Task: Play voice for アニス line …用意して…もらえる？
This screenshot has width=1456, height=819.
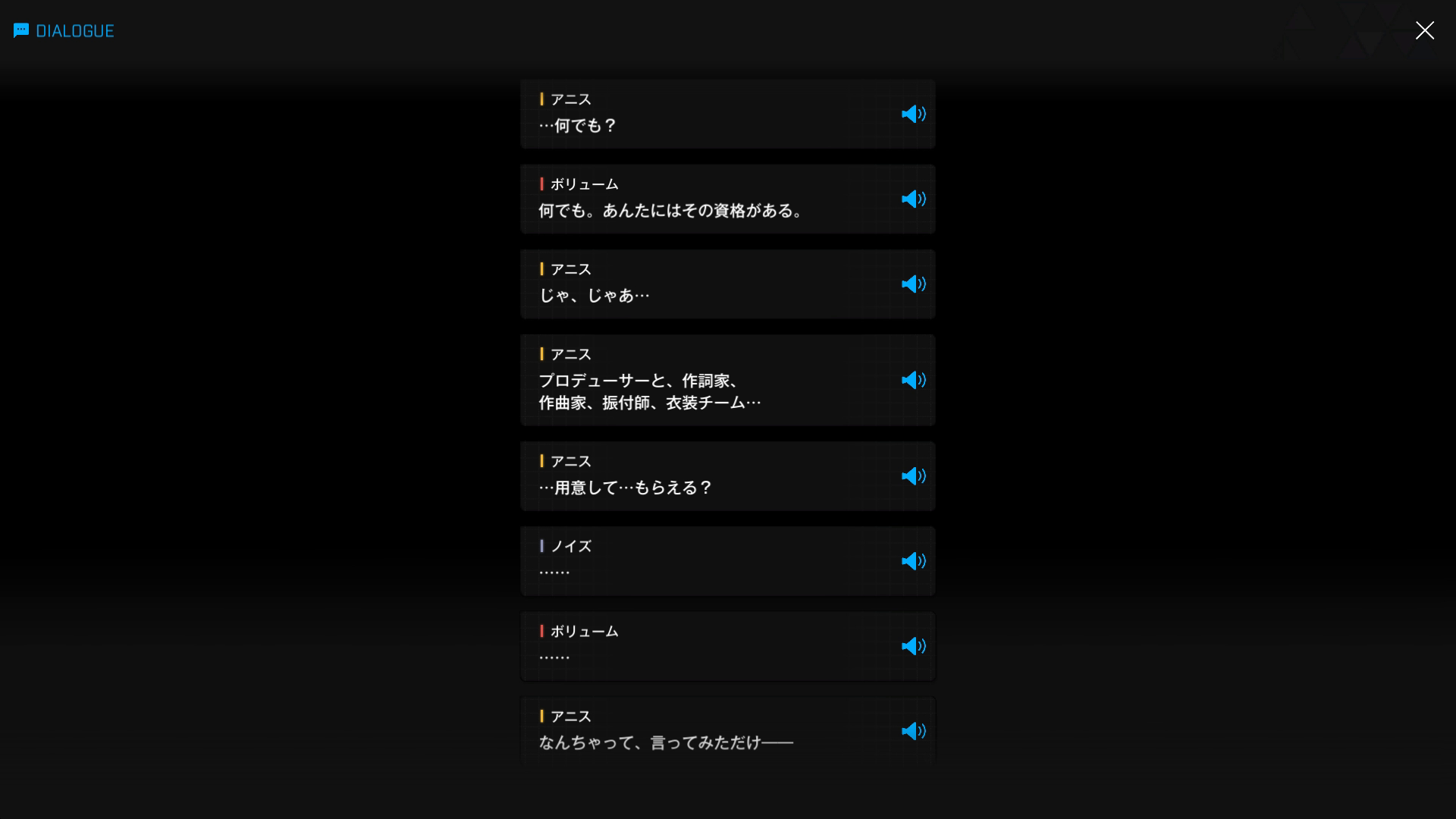Action: point(913,476)
